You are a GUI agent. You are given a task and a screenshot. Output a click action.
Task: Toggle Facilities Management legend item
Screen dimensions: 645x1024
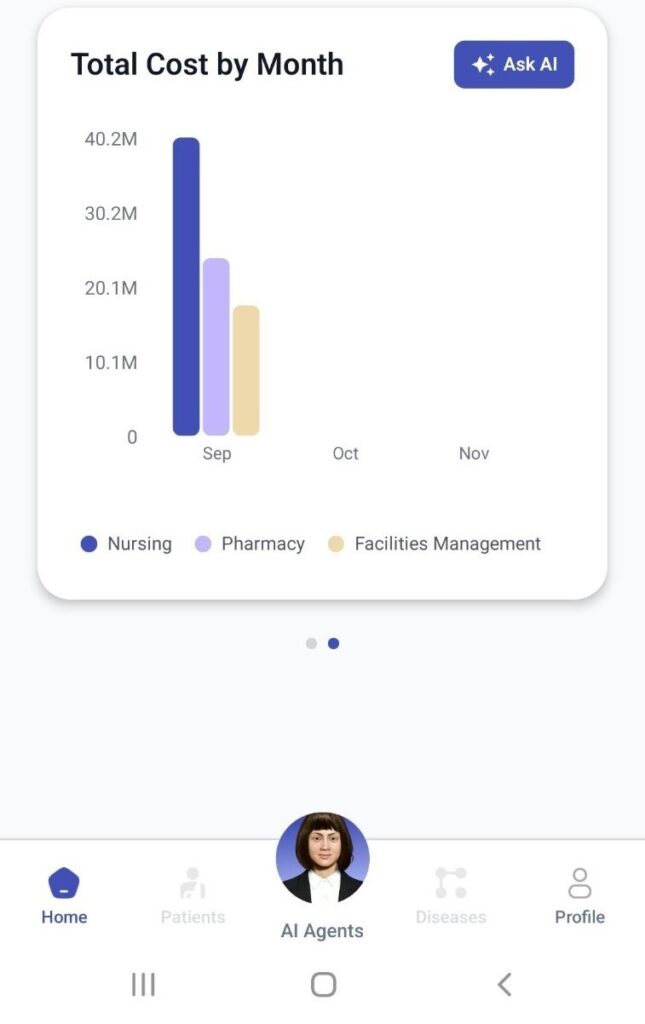coord(435,544)
